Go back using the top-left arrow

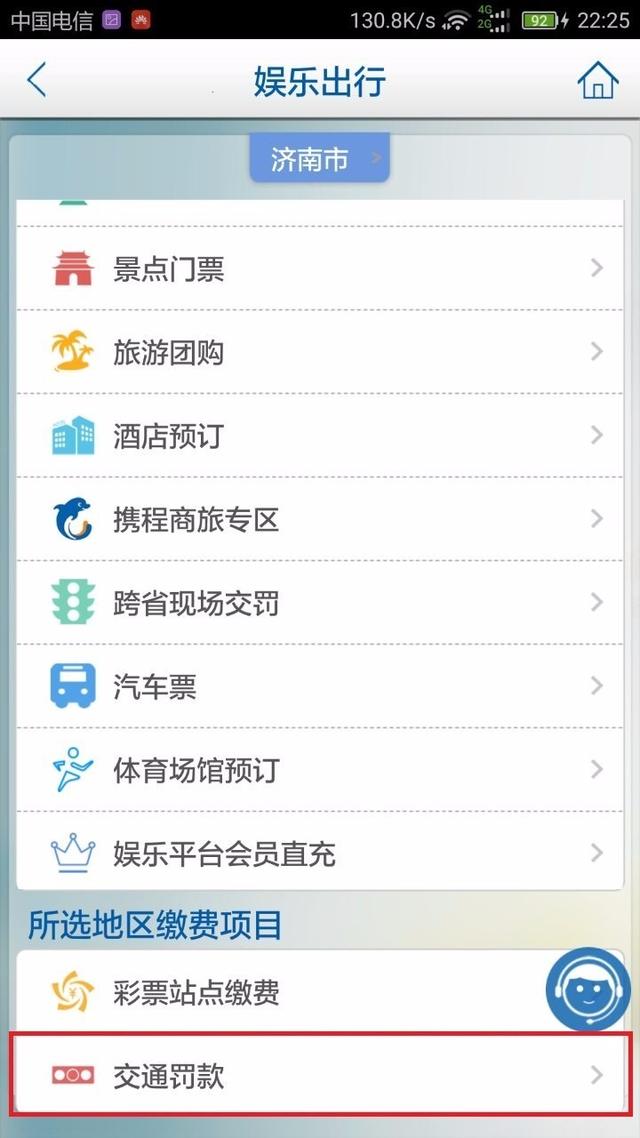pos(37,80)
